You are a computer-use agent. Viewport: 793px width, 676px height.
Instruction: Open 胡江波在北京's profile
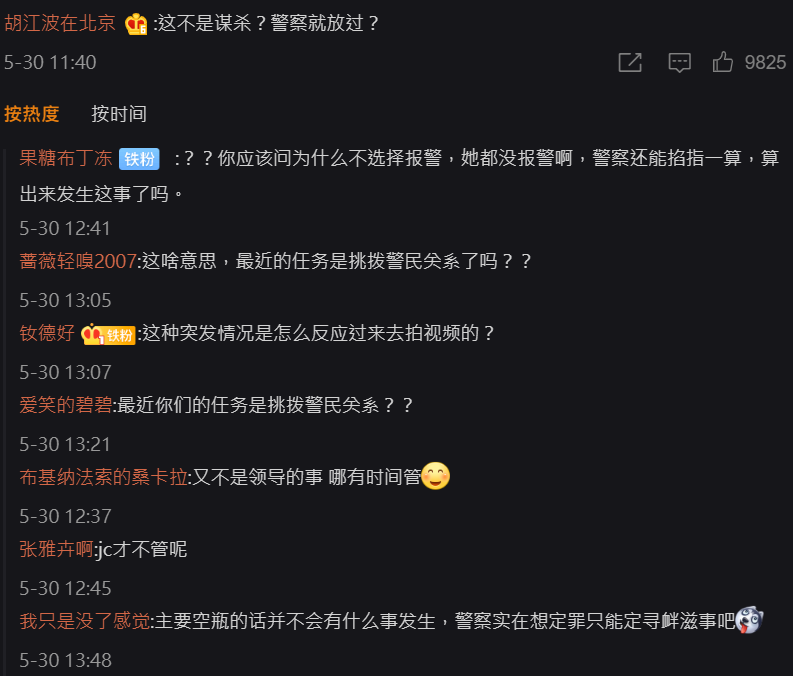click(60, 22)
